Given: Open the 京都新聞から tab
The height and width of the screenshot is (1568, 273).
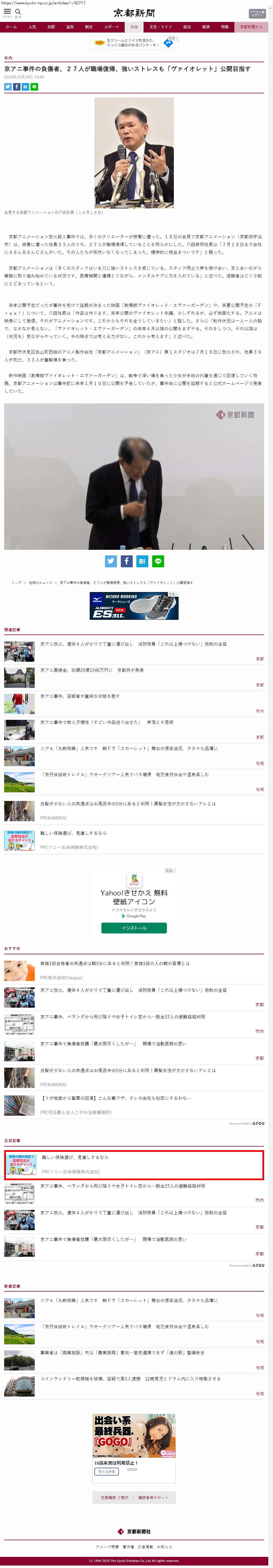Looking at the screenshot, I should pyautogui.click(x=251, y=27).
